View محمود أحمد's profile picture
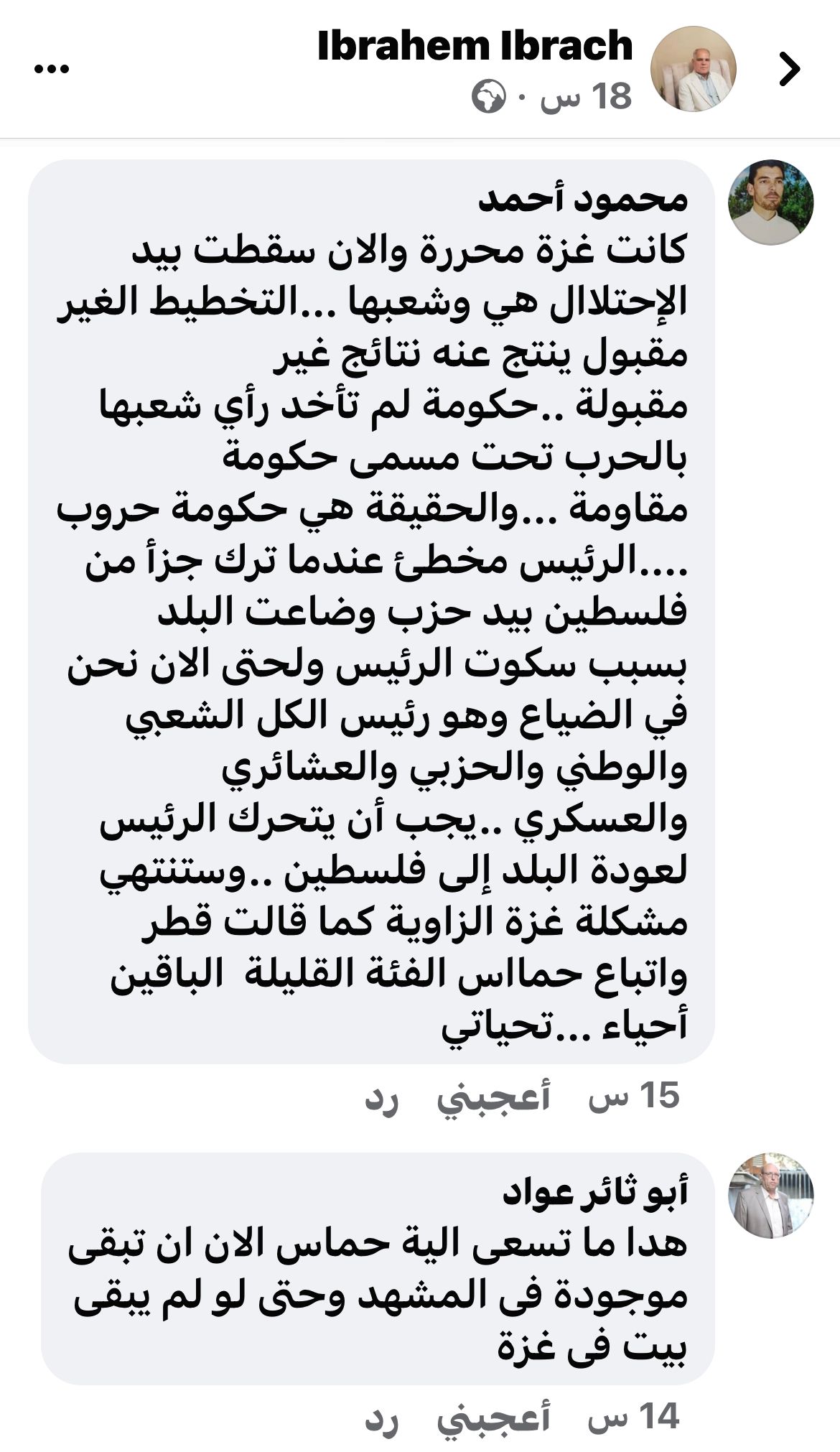 click(770, 202)
